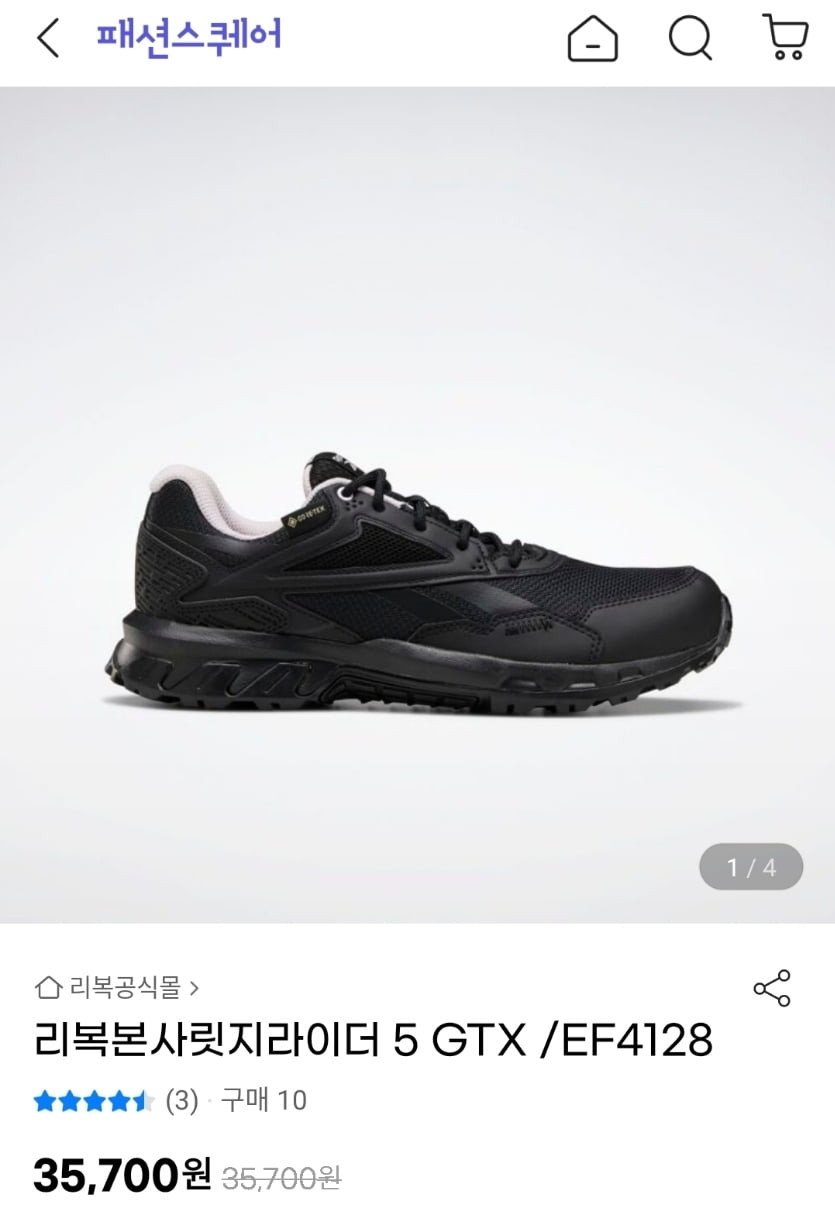
Task: Open the search magnifier
Action: point(689,39)
